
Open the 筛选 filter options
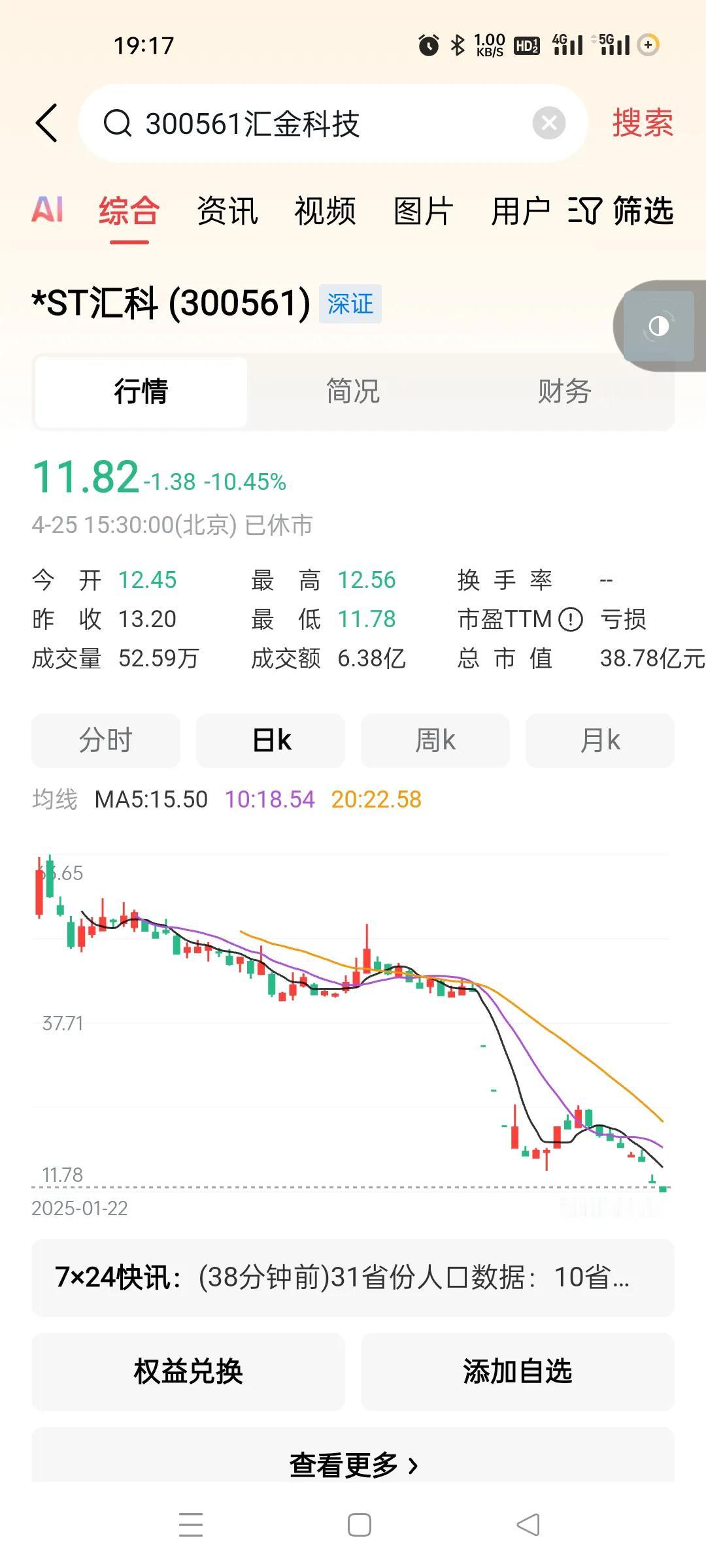(621, 210)
